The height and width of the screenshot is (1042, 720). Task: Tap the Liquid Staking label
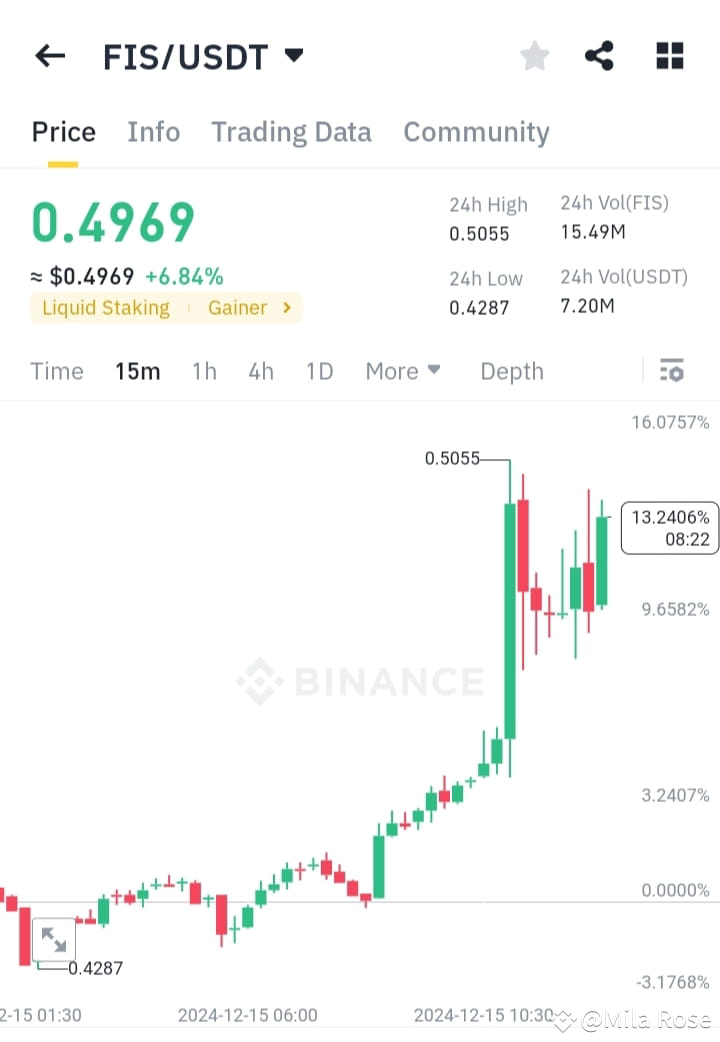coord(104,308)
